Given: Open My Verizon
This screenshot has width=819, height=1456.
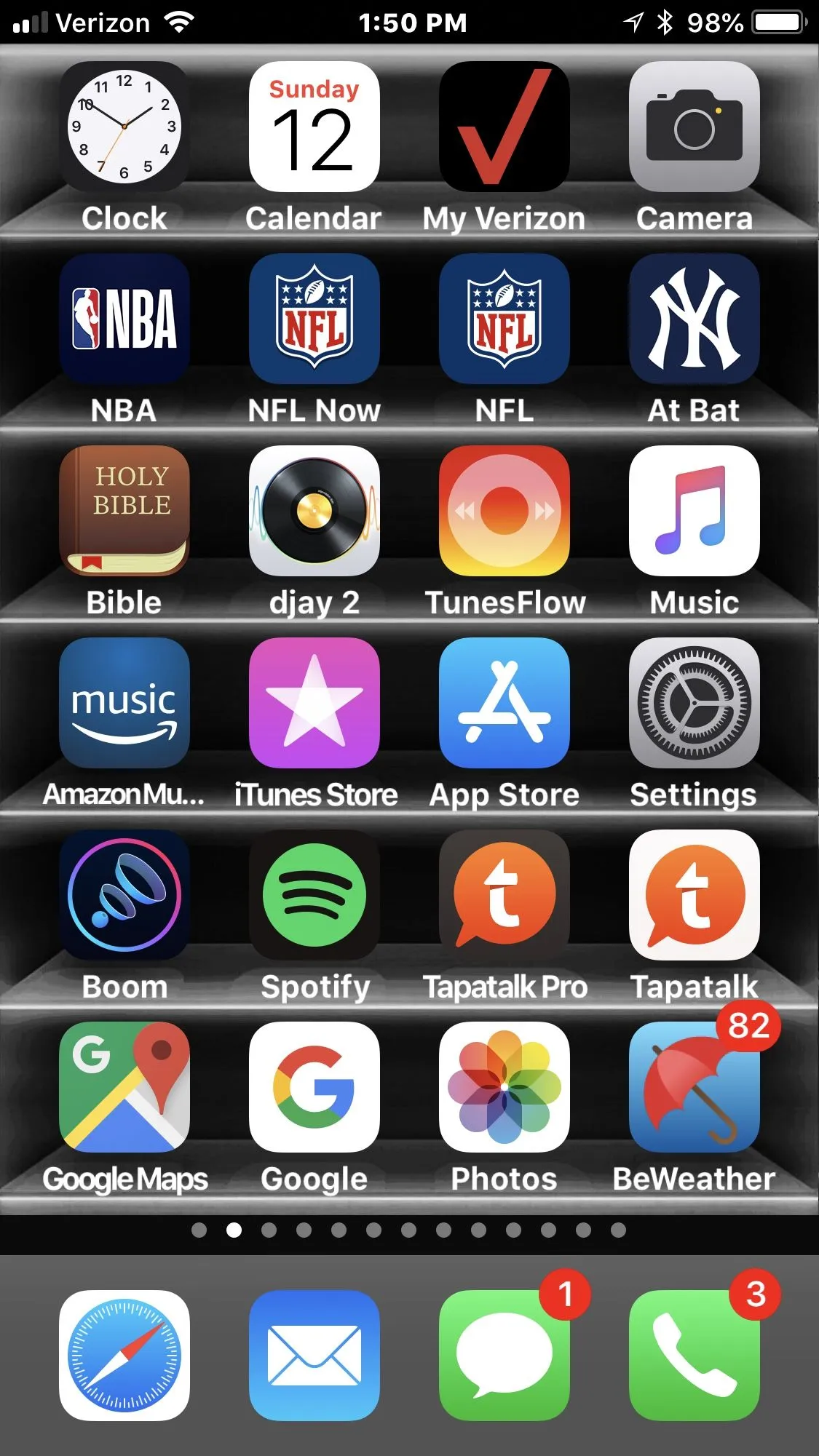Looking at the screenshot, I should click(505, 127).
